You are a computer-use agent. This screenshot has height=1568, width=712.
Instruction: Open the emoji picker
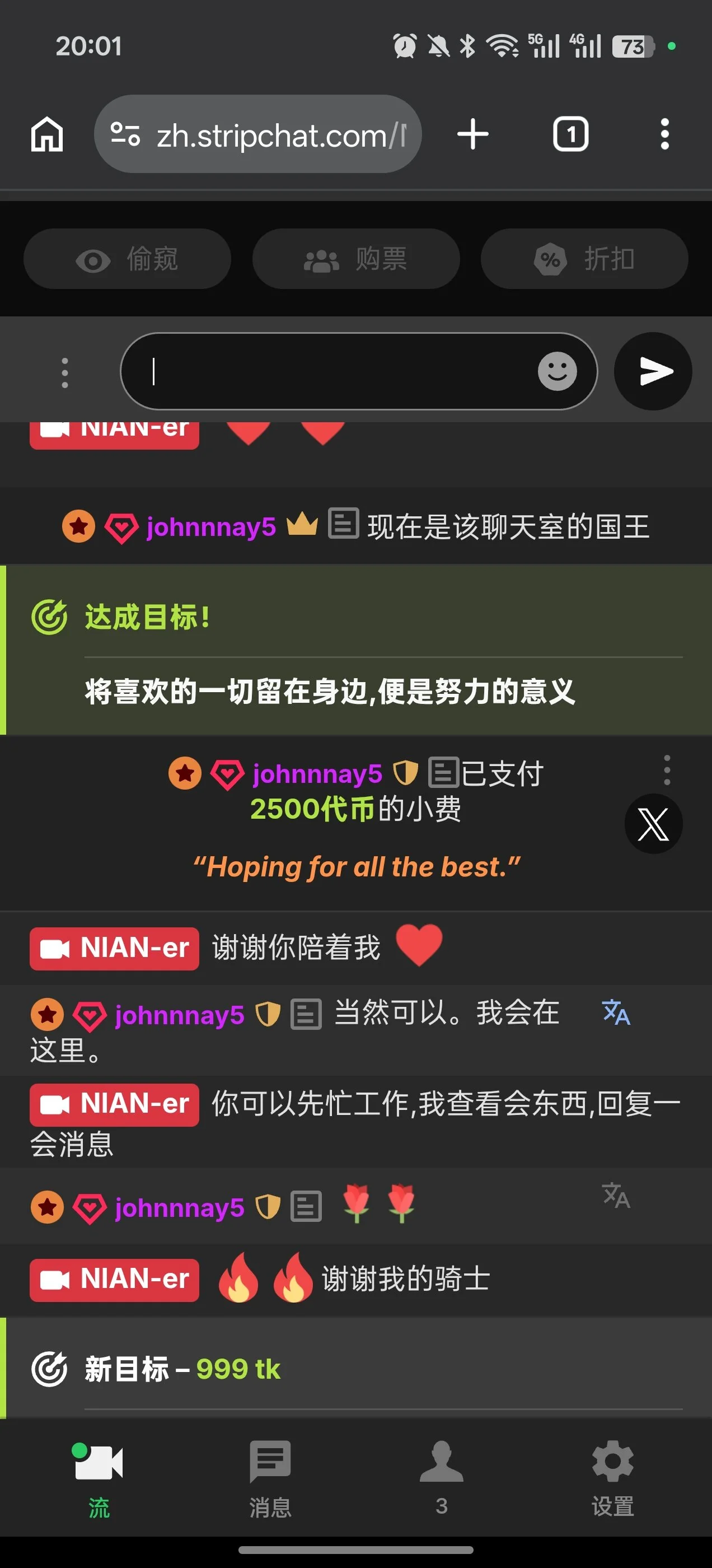pyautogui.click(x=557, y=371)
